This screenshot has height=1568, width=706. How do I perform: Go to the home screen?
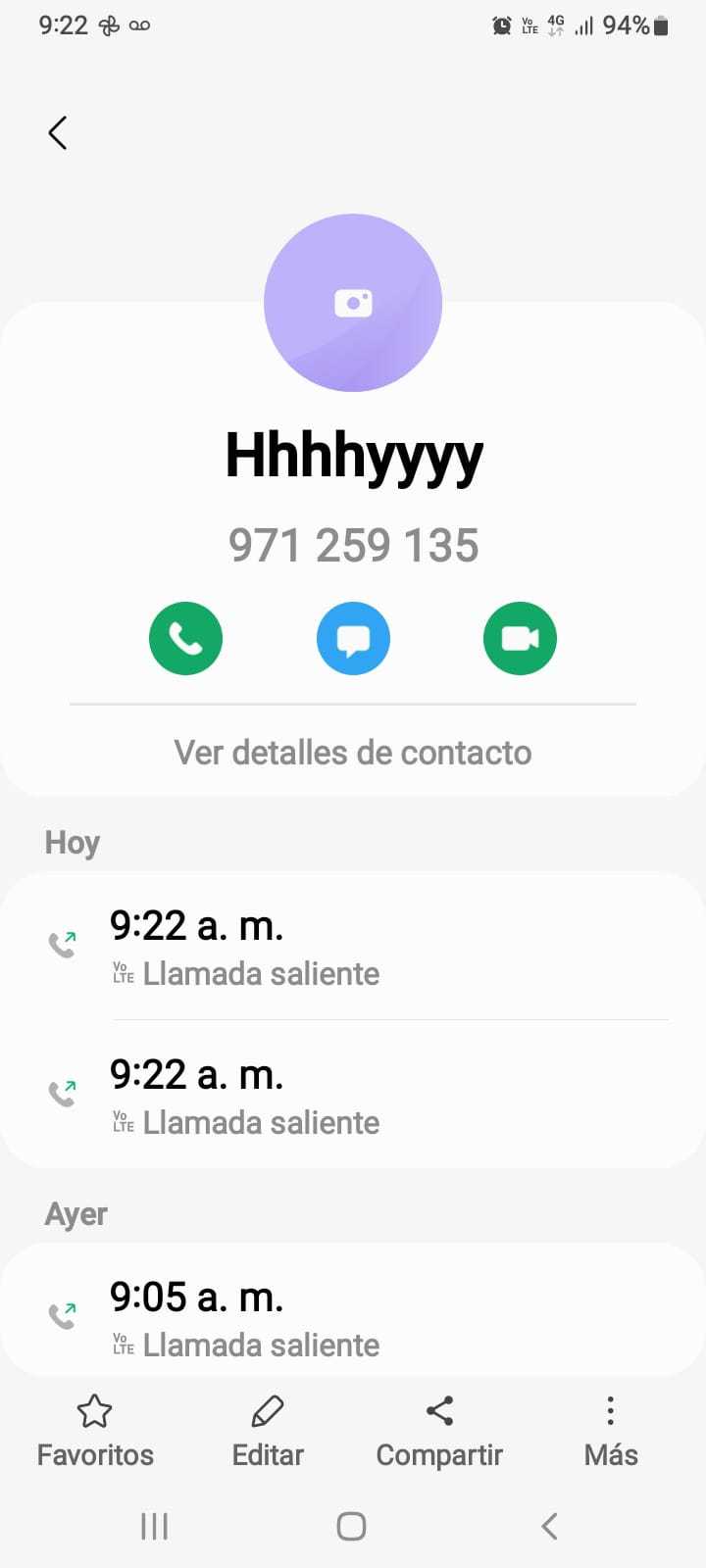[351, 1526]
